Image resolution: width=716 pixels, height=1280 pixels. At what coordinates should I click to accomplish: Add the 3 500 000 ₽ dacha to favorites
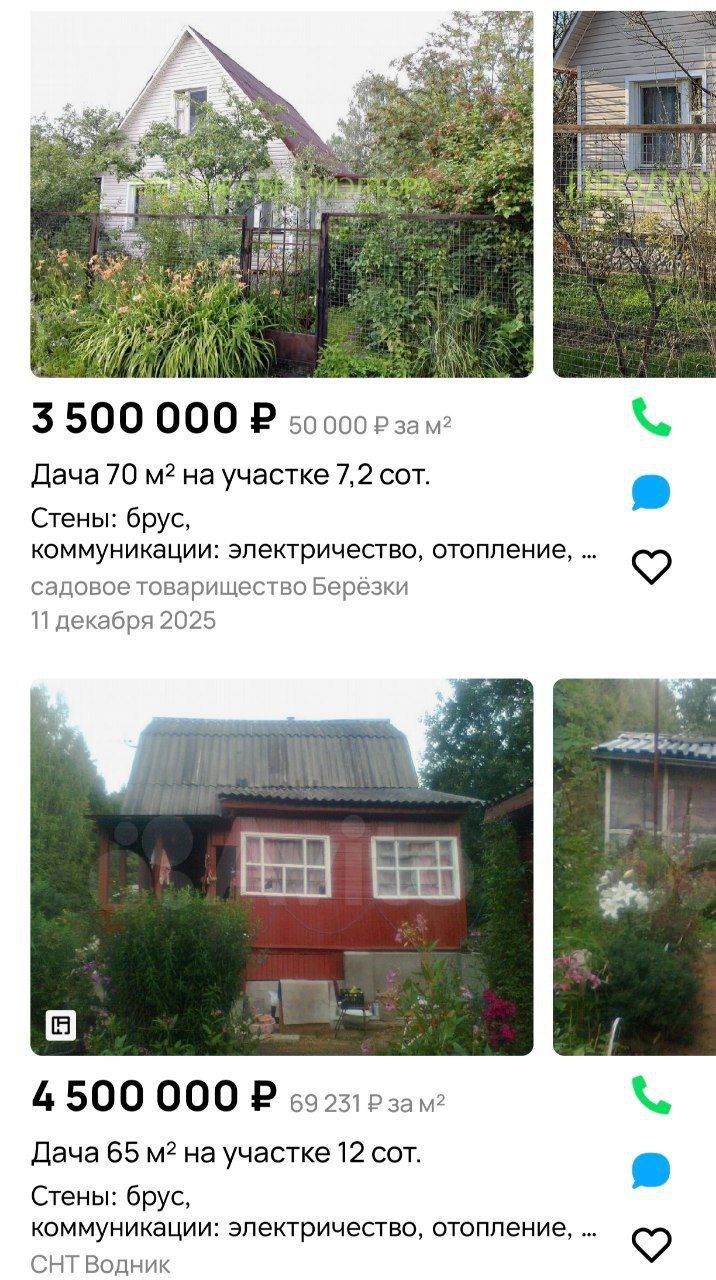click(x=651, y=567)
